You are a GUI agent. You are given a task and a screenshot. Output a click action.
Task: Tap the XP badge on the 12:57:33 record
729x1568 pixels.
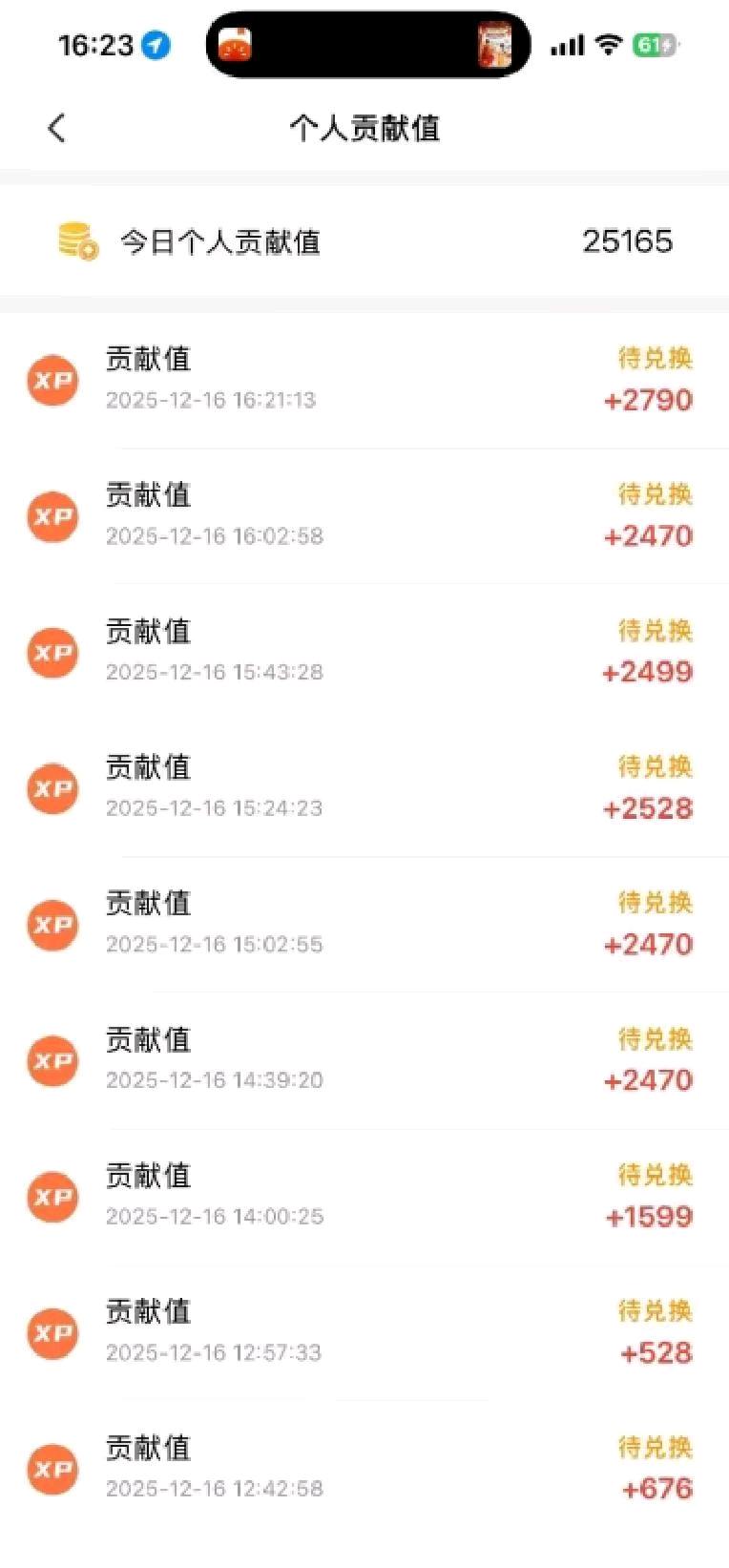(53, 1333)
